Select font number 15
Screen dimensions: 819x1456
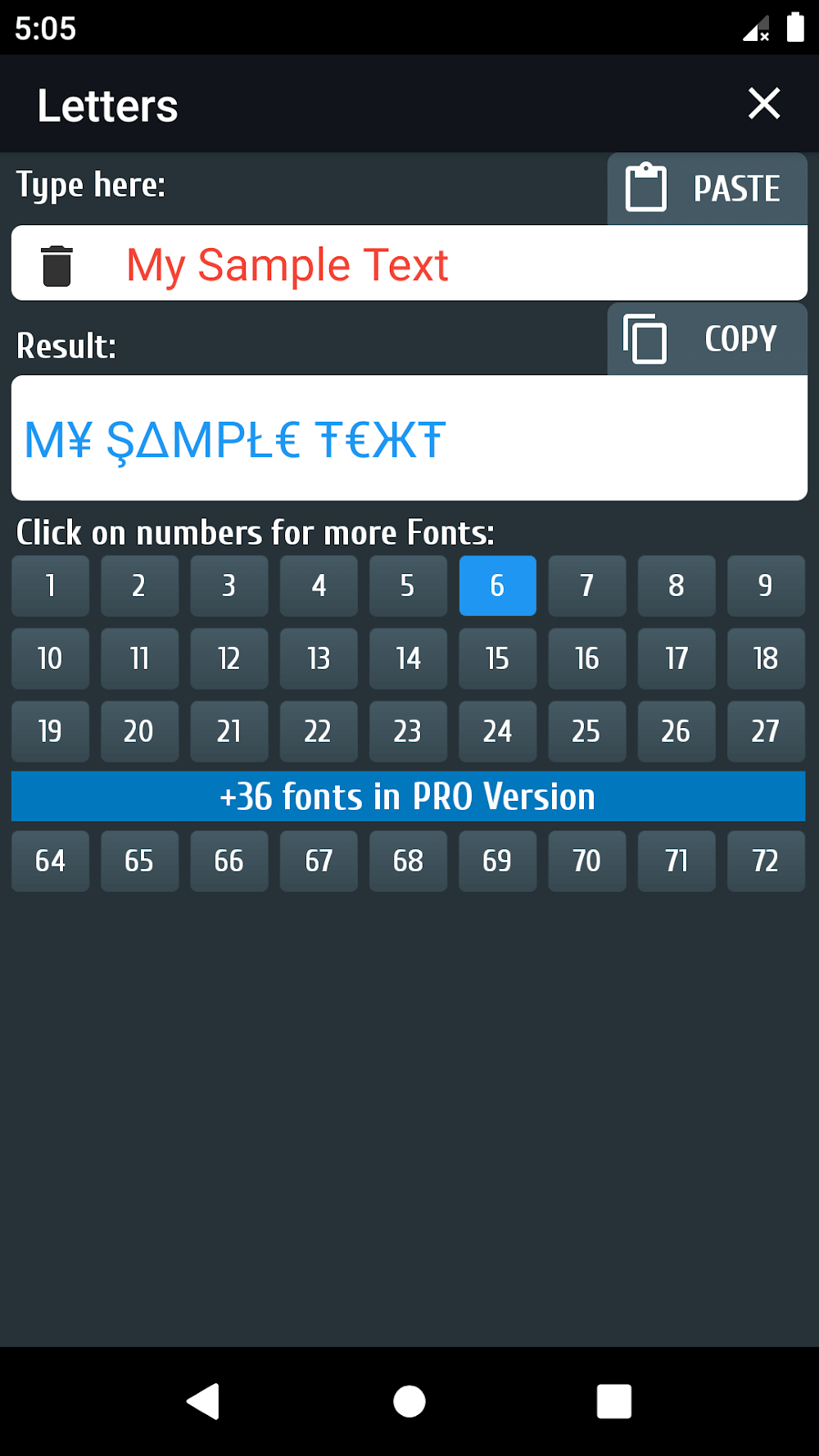click(x=497, y=658)
